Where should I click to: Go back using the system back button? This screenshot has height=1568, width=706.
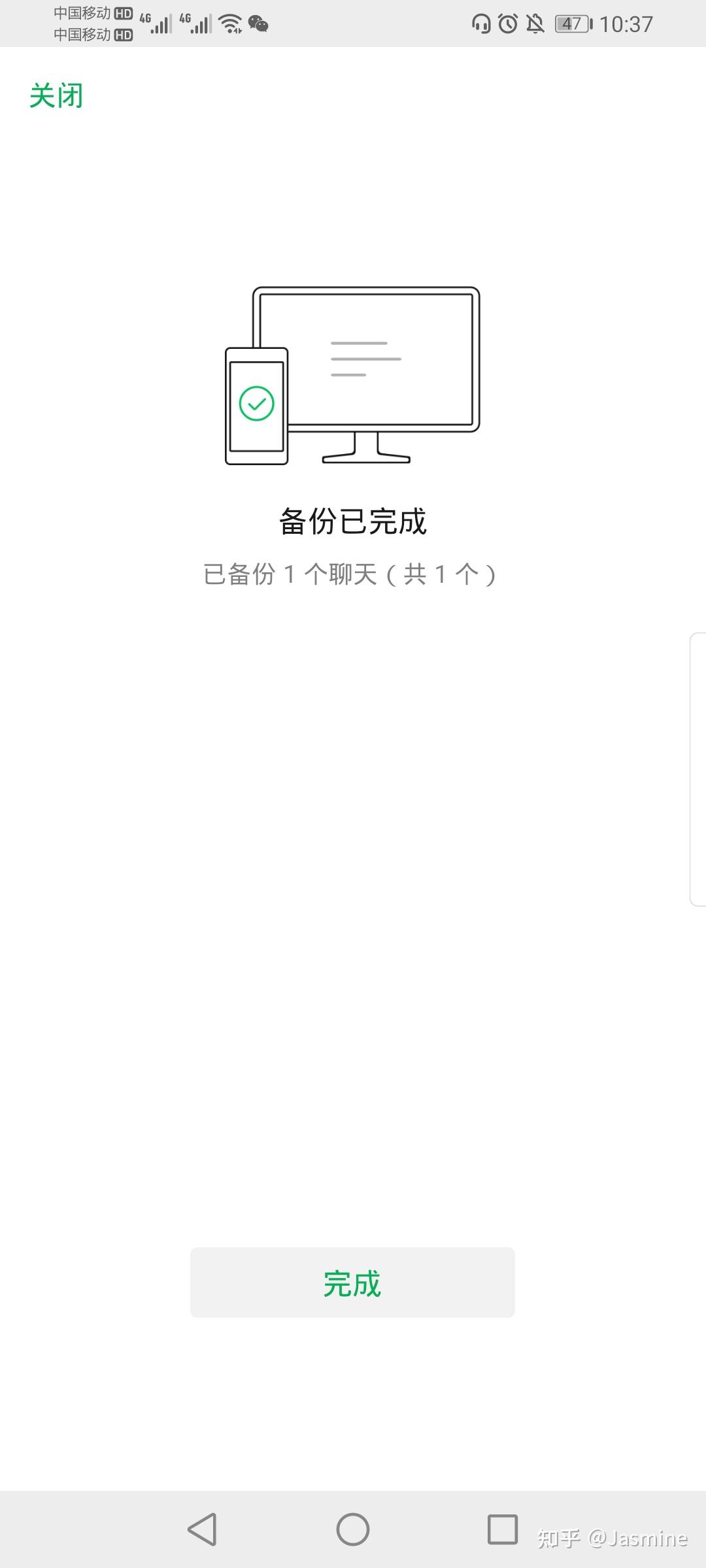click(x=203, y=1529)
